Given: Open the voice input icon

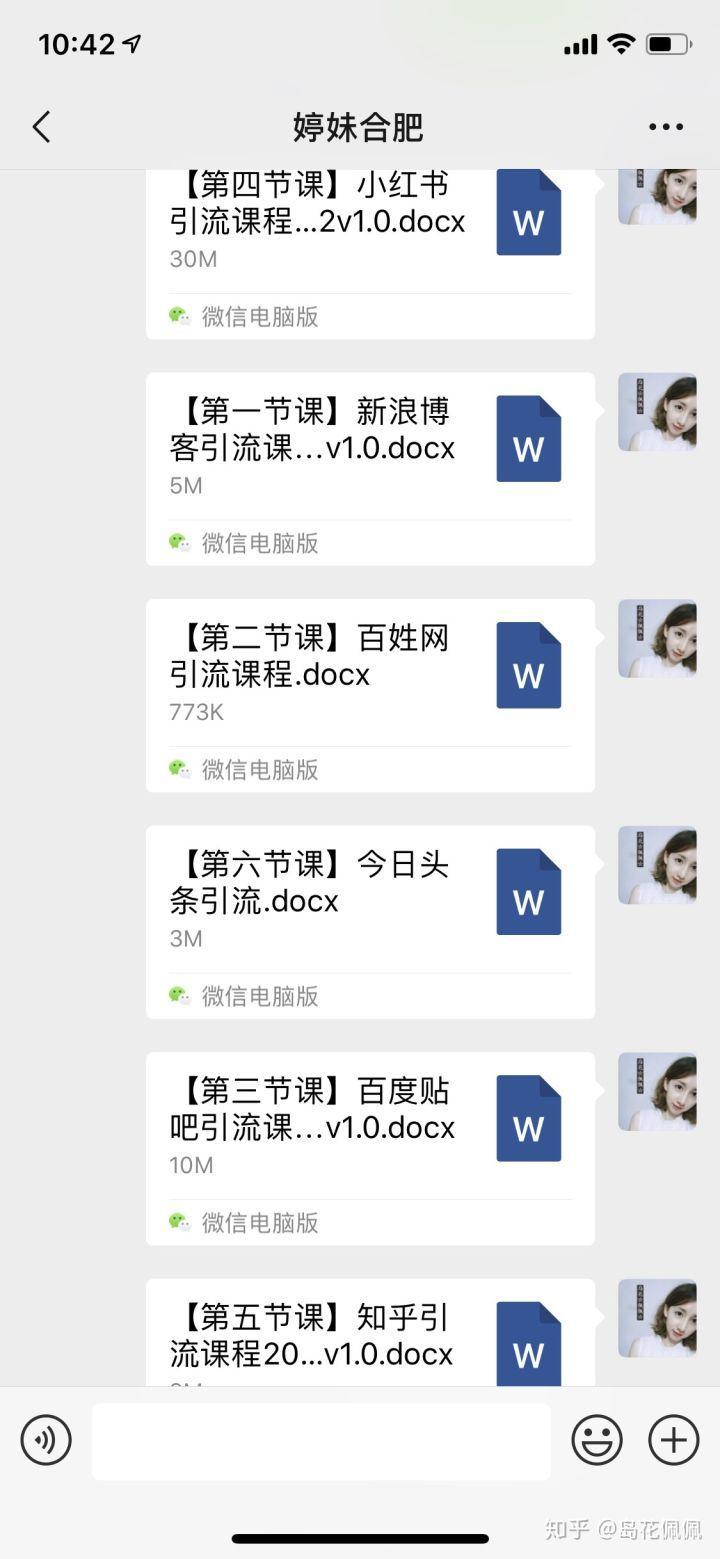Looking at the screenshot, I should 46,1441.
